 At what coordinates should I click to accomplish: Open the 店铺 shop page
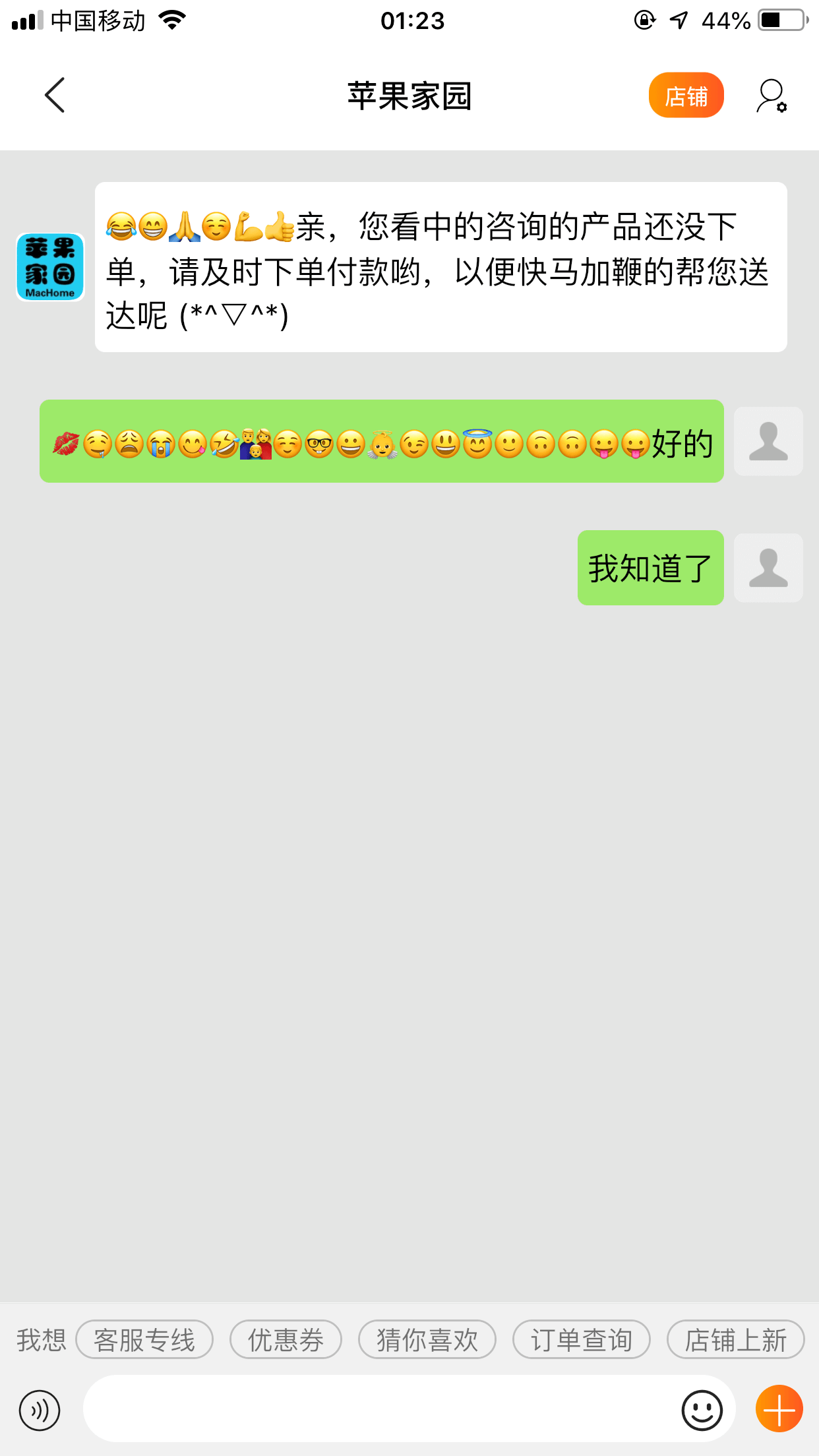[686, 96]
